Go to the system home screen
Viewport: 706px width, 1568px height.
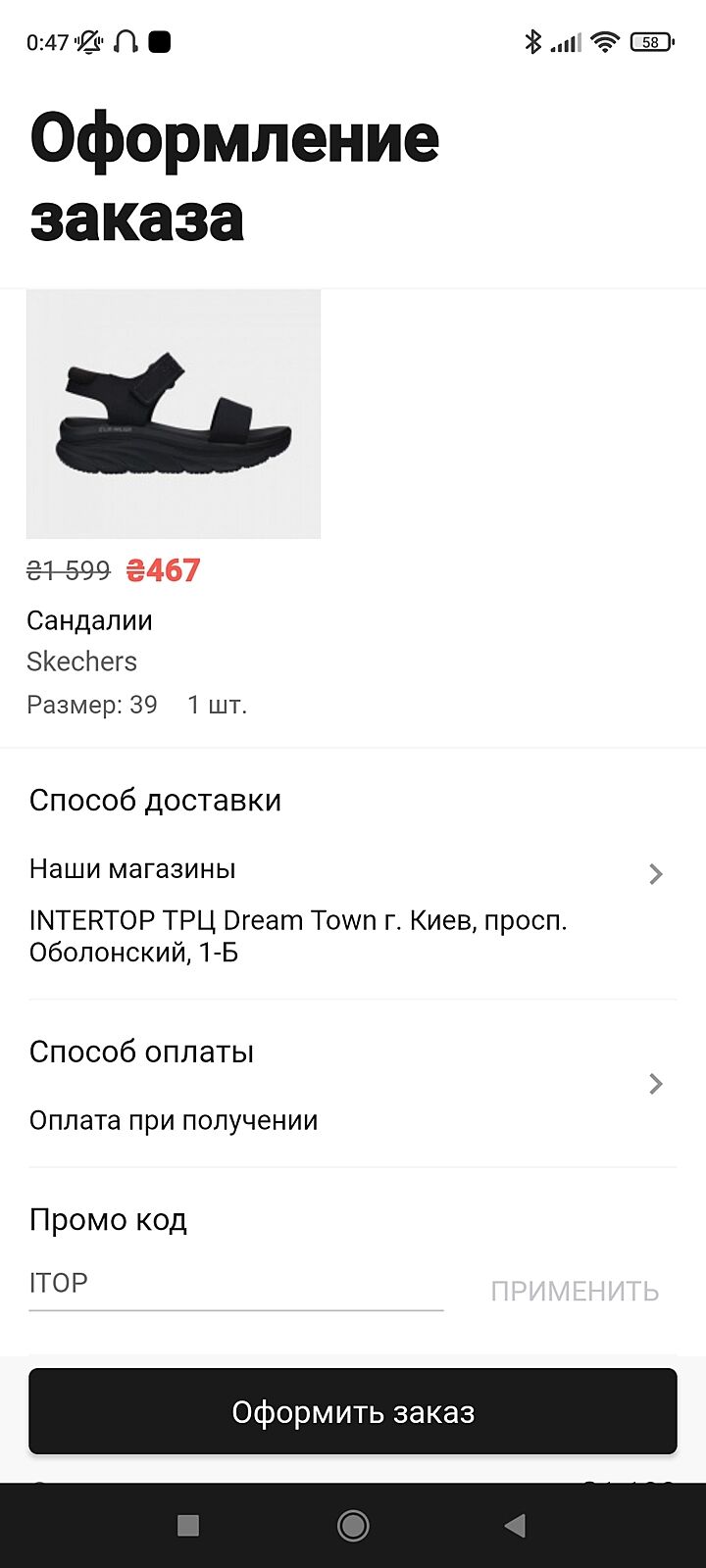pyautogui.click(x=353, y=1525)
